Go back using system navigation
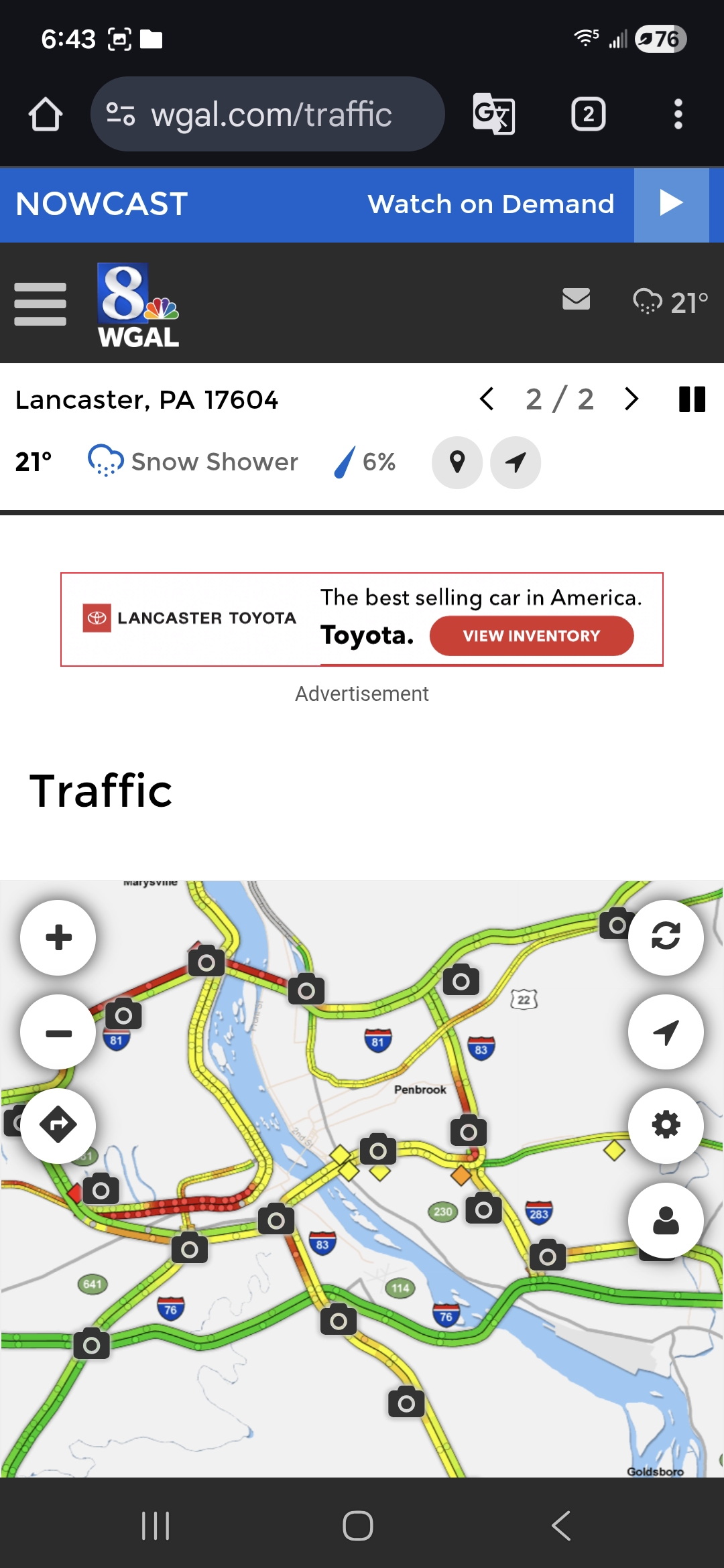Viewport: 724px width, 1568px height. click(561, 1526)
